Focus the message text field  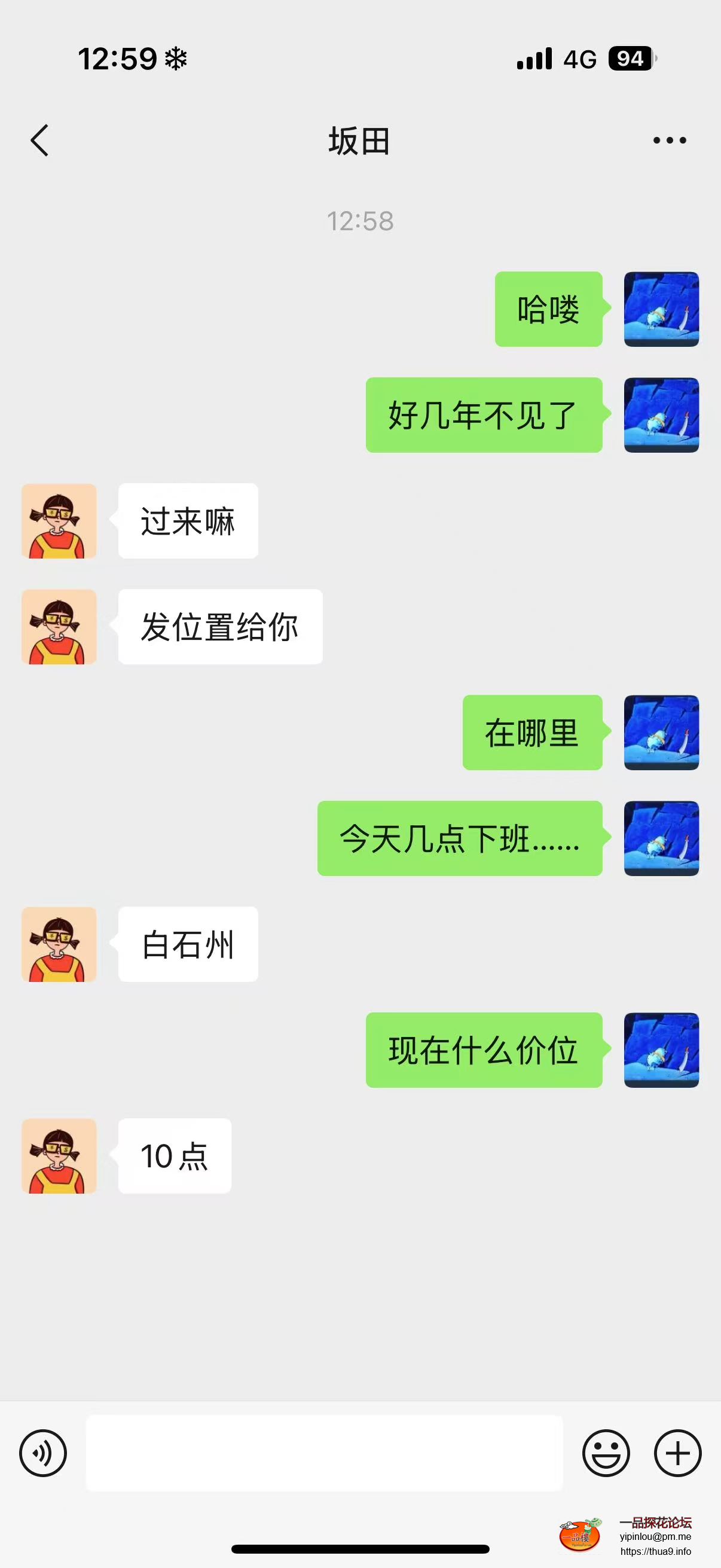point(323,1453)
